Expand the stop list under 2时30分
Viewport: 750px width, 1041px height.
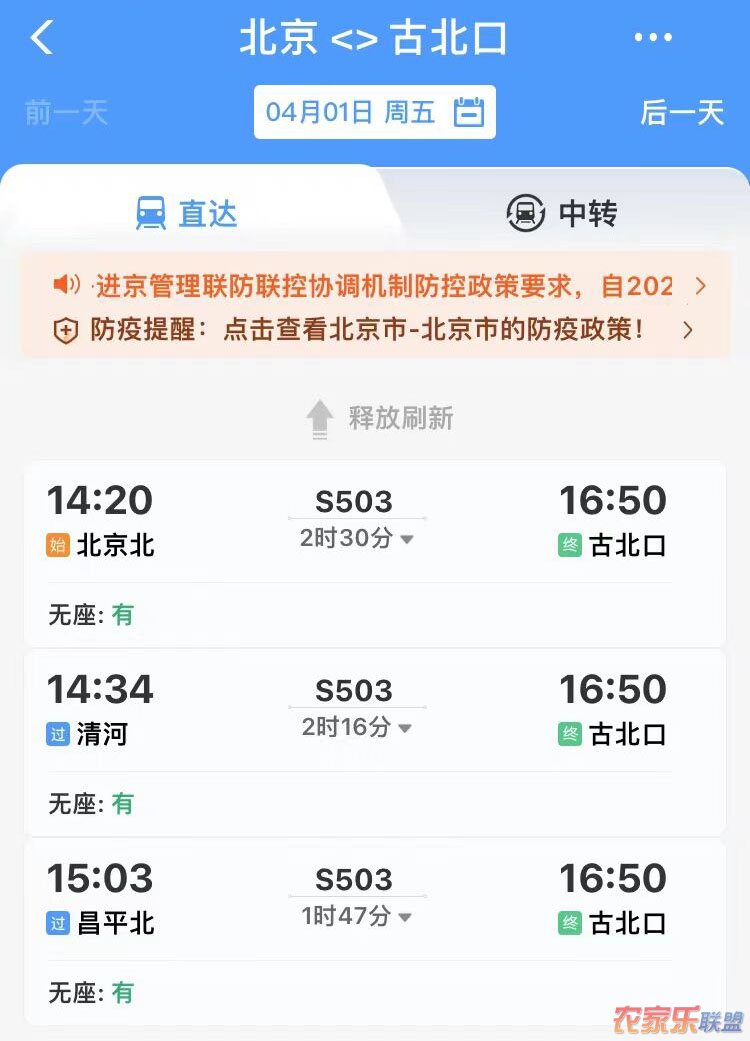pyautogui.click(x=357, y=539)
